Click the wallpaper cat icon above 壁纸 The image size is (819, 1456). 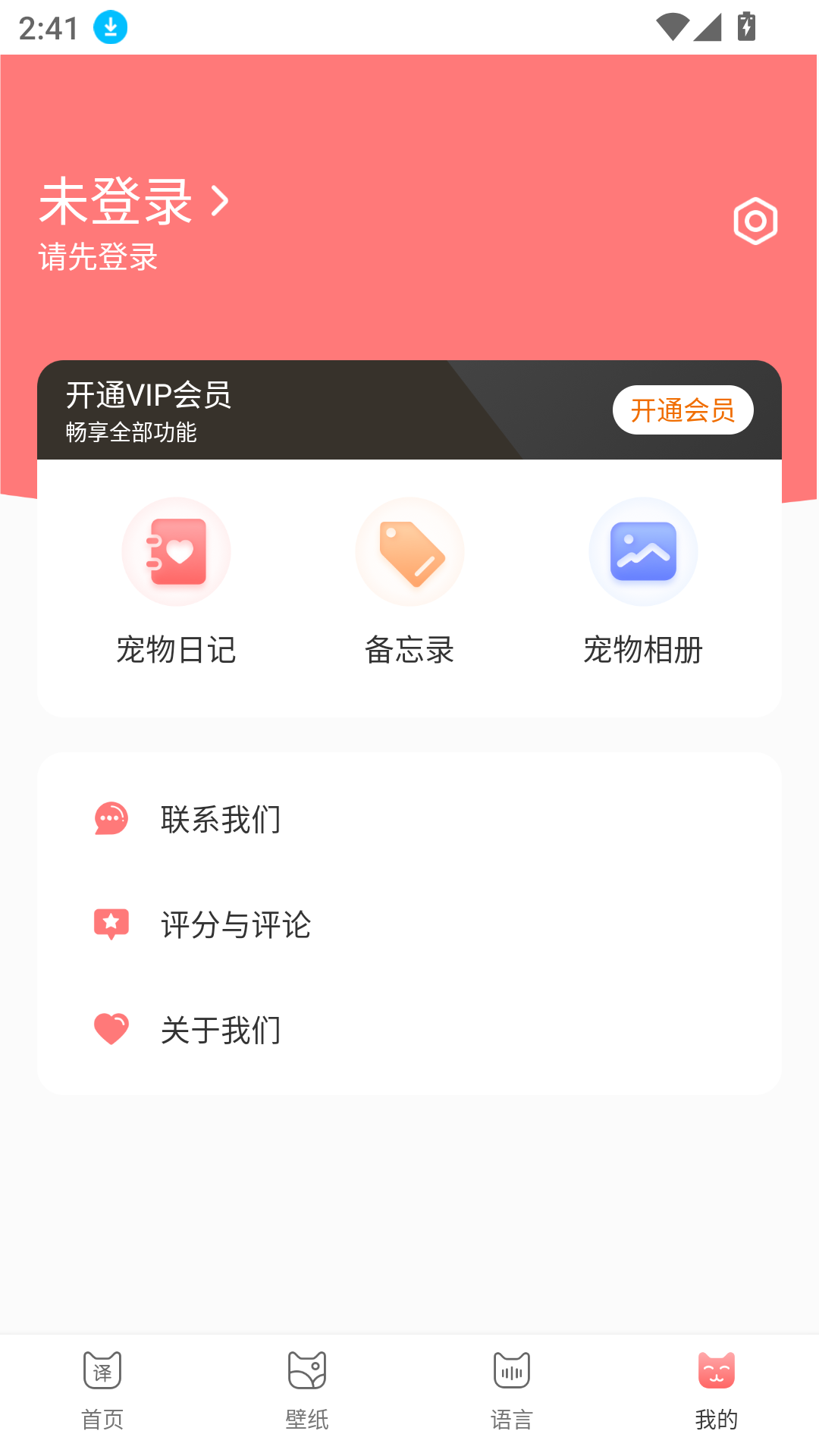[x=306, y=1370]
